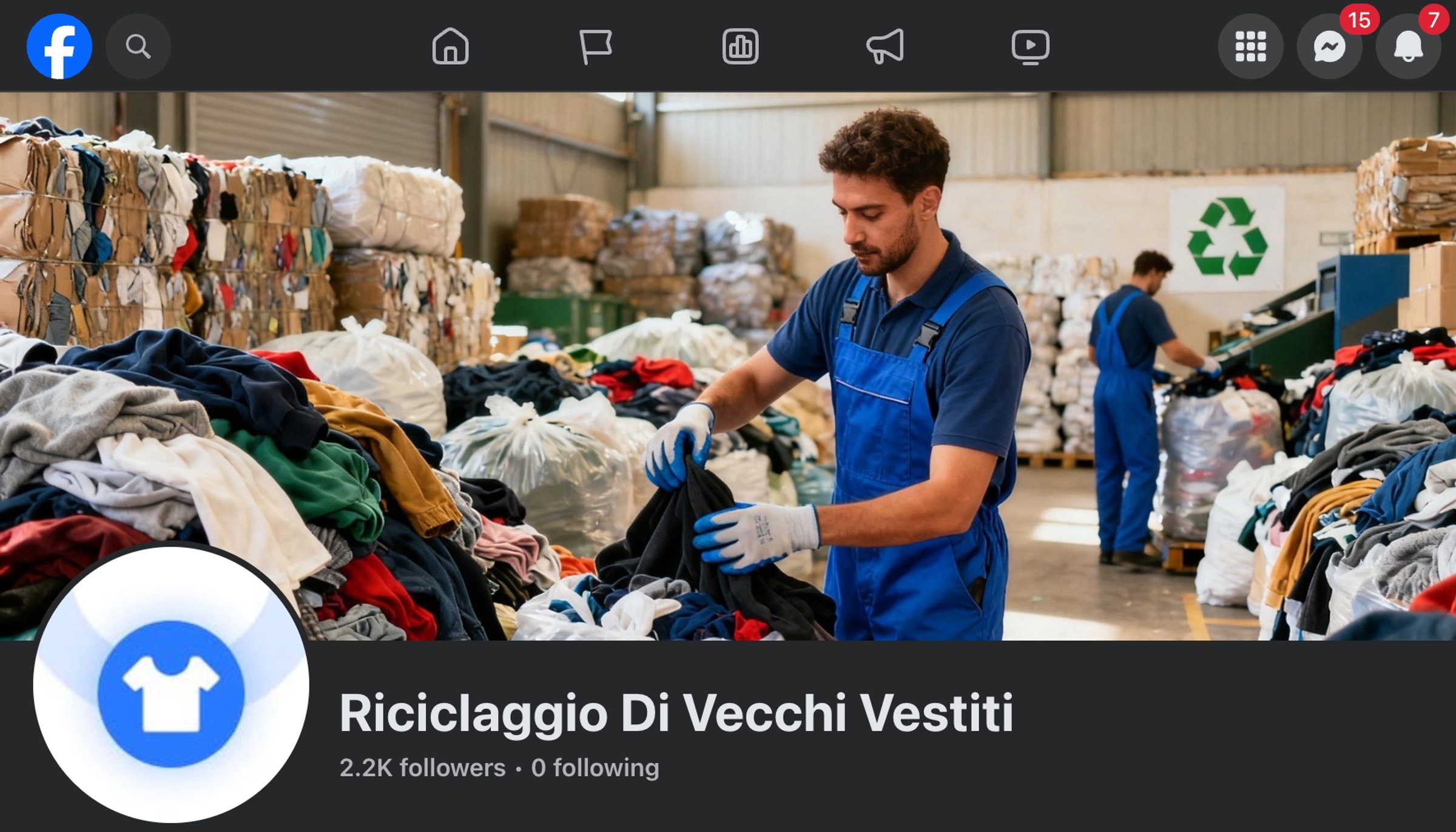Open Messenger chats
Viewport: 1456px width, 832px height.
pos(1329,46)
